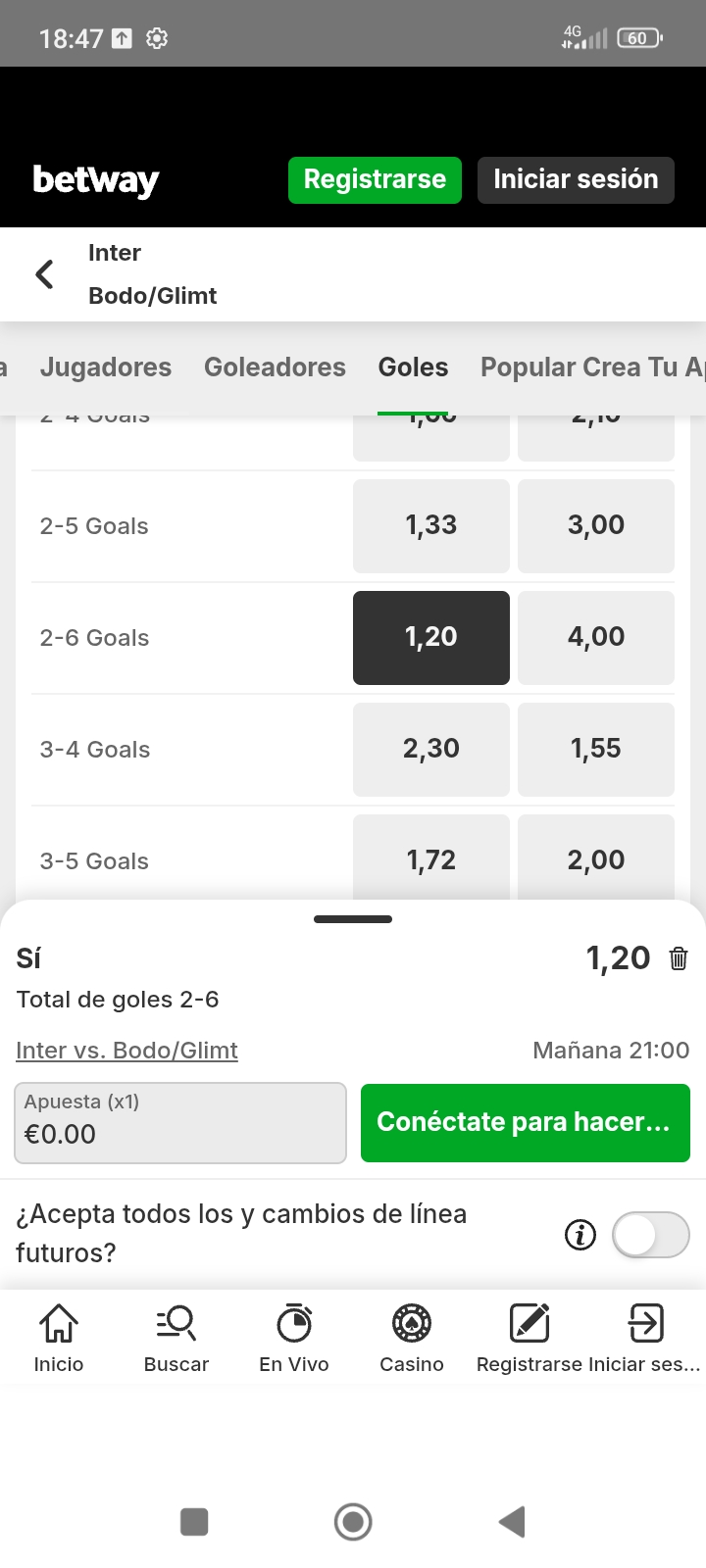Choose odds 1,55 for 3-4 Goals

pos(596,750)
